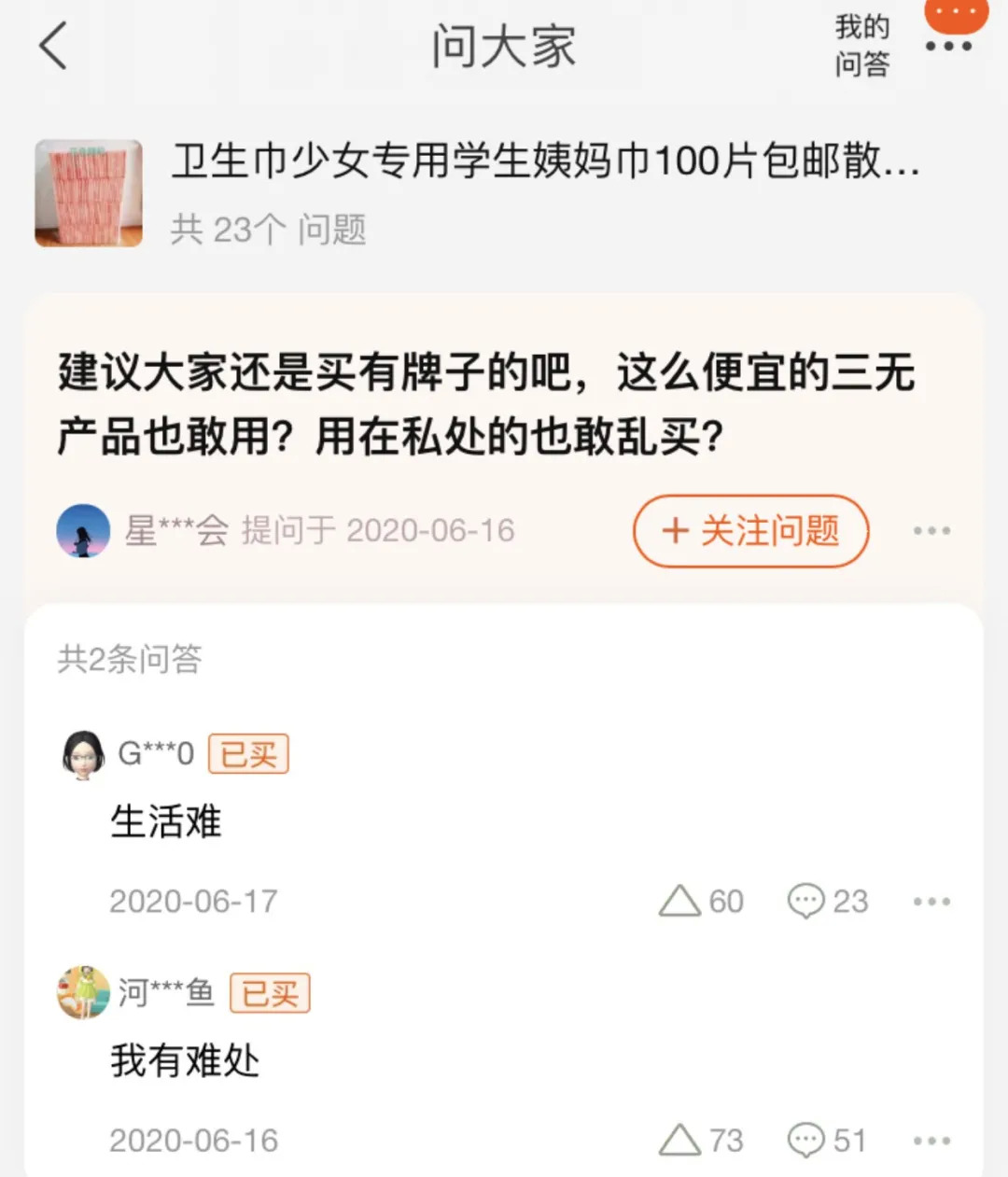This screenshot has height=1177, width=1008.
Task: Open more options for answer 生活难
Action: 931,902
